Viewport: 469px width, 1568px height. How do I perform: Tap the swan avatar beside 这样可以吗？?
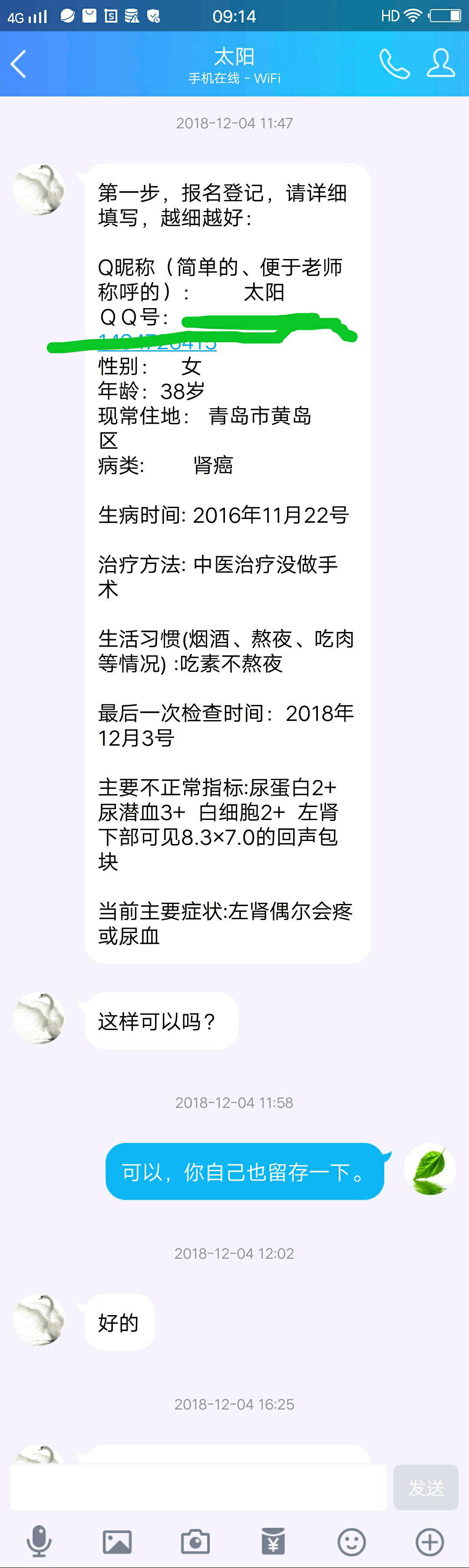39,1018
